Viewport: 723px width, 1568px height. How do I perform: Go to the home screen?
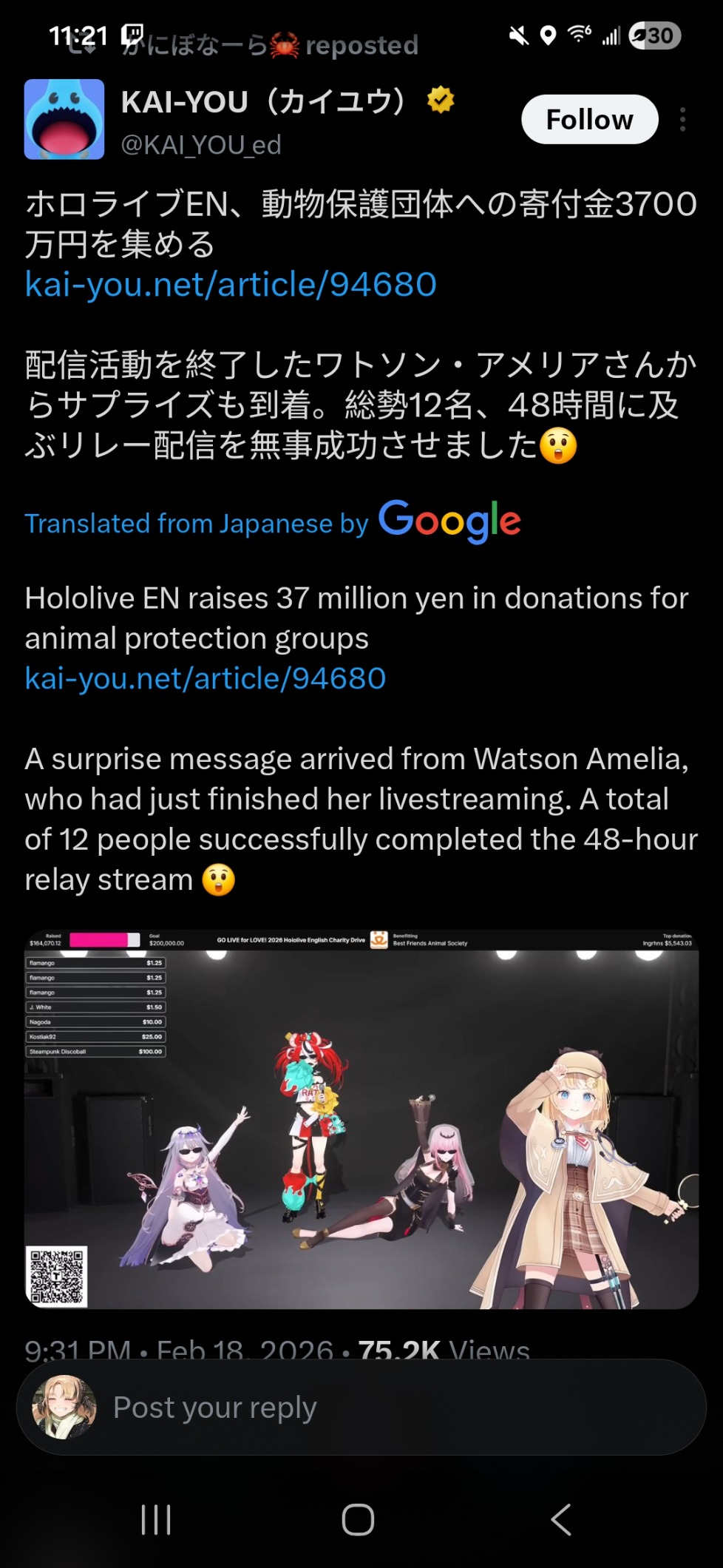tap(359, 1520)
